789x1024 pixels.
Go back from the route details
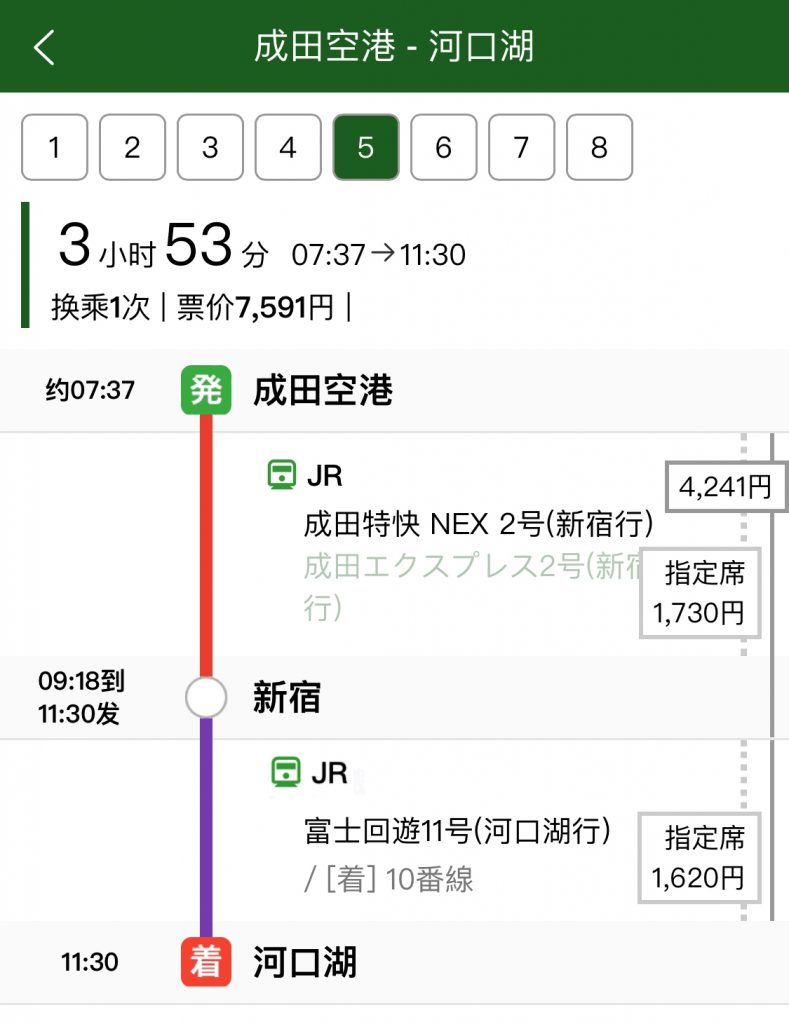[x=45, y=47]
